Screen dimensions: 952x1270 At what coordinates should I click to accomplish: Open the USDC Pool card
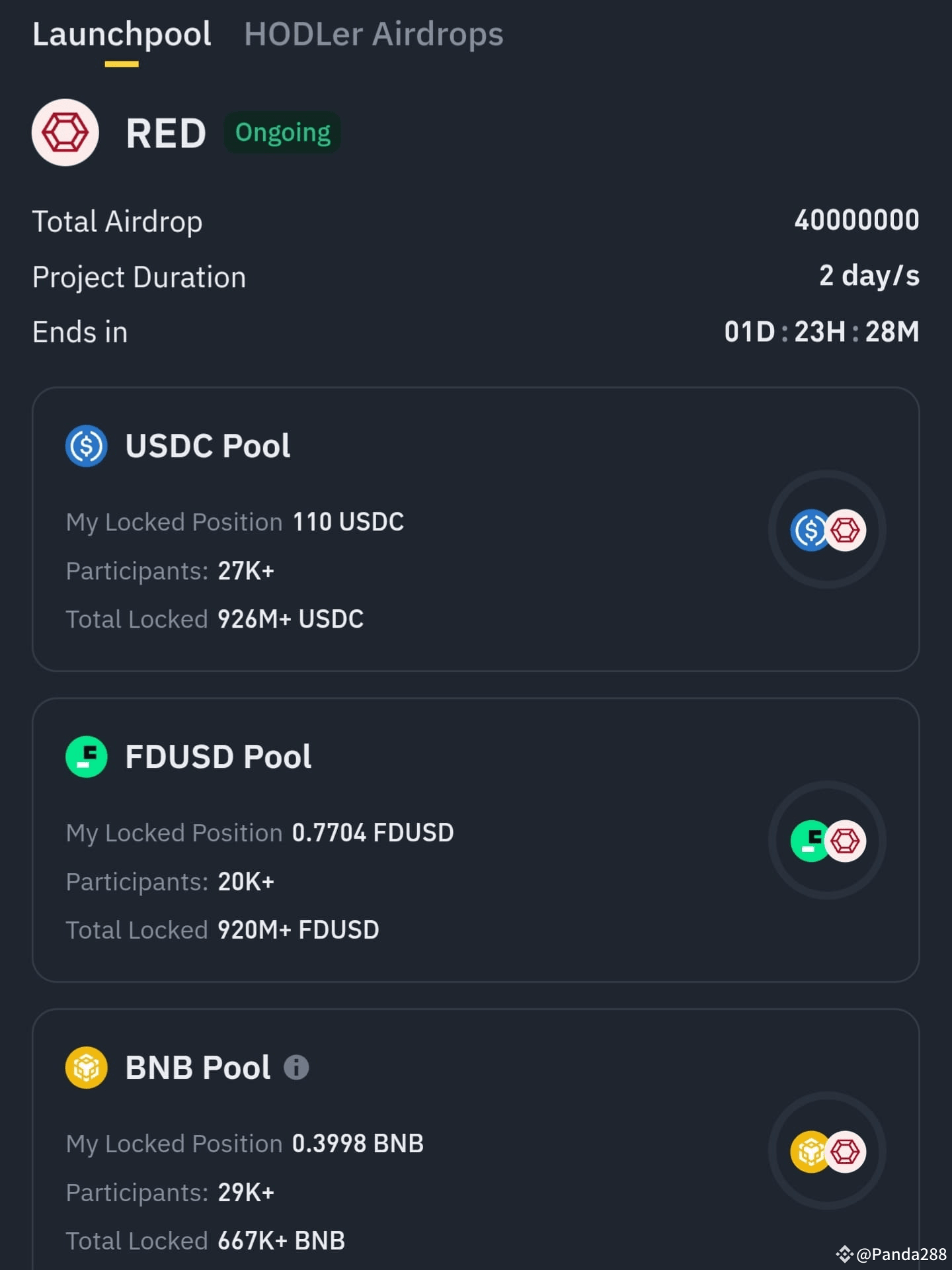click(476, 529)
